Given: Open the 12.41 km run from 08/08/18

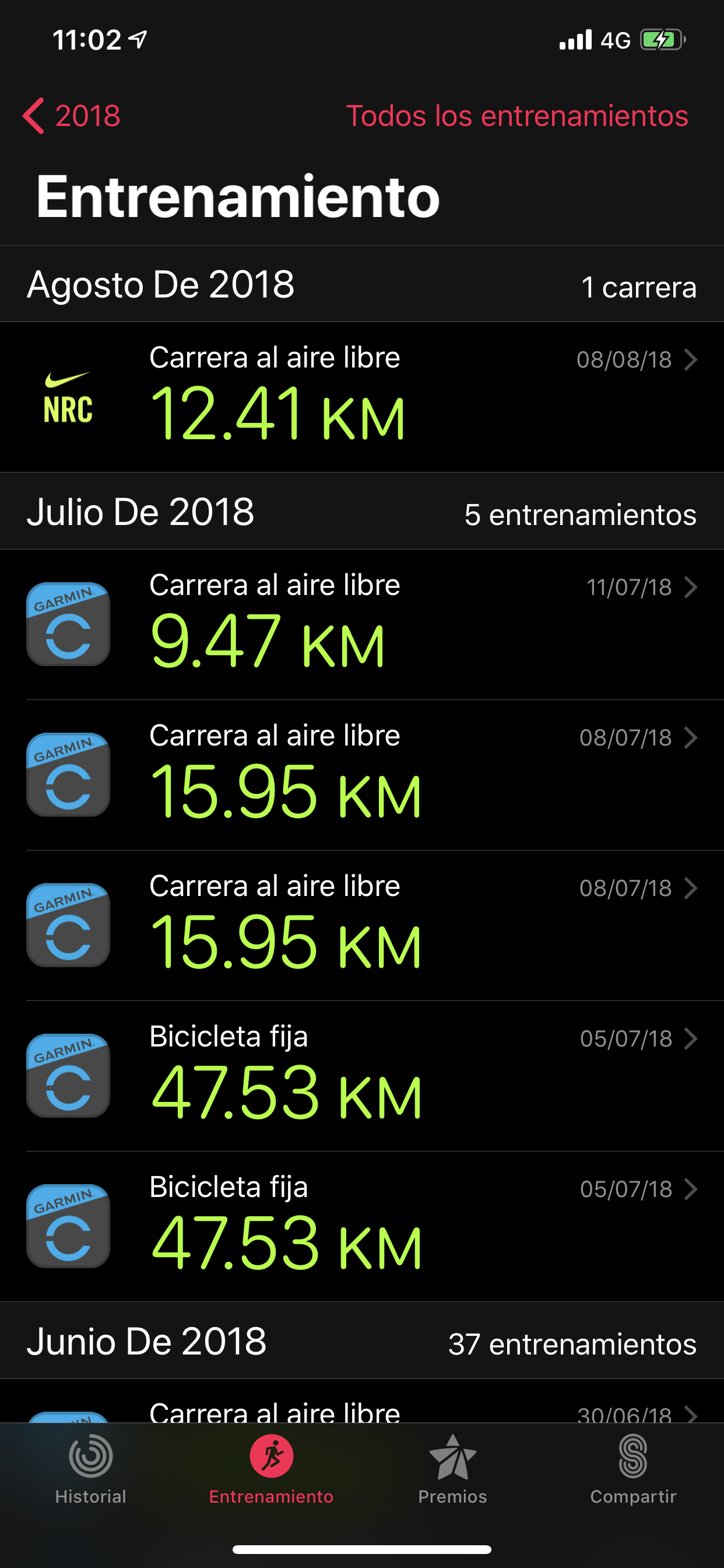Looking at the screenshot, I should click(x=361, y=397).
